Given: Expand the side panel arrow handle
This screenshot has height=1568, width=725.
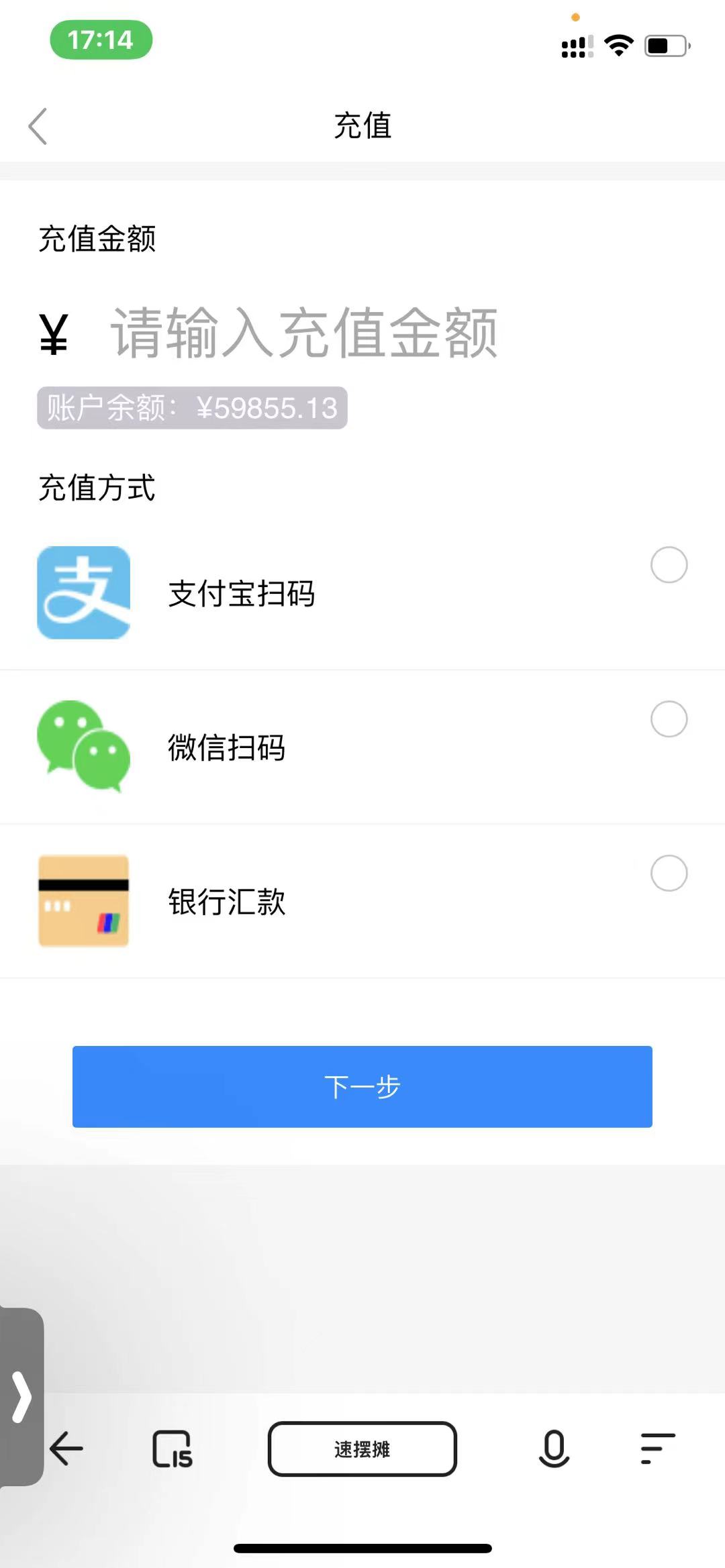Looking at the screenshot, I should pos(21,1397).
